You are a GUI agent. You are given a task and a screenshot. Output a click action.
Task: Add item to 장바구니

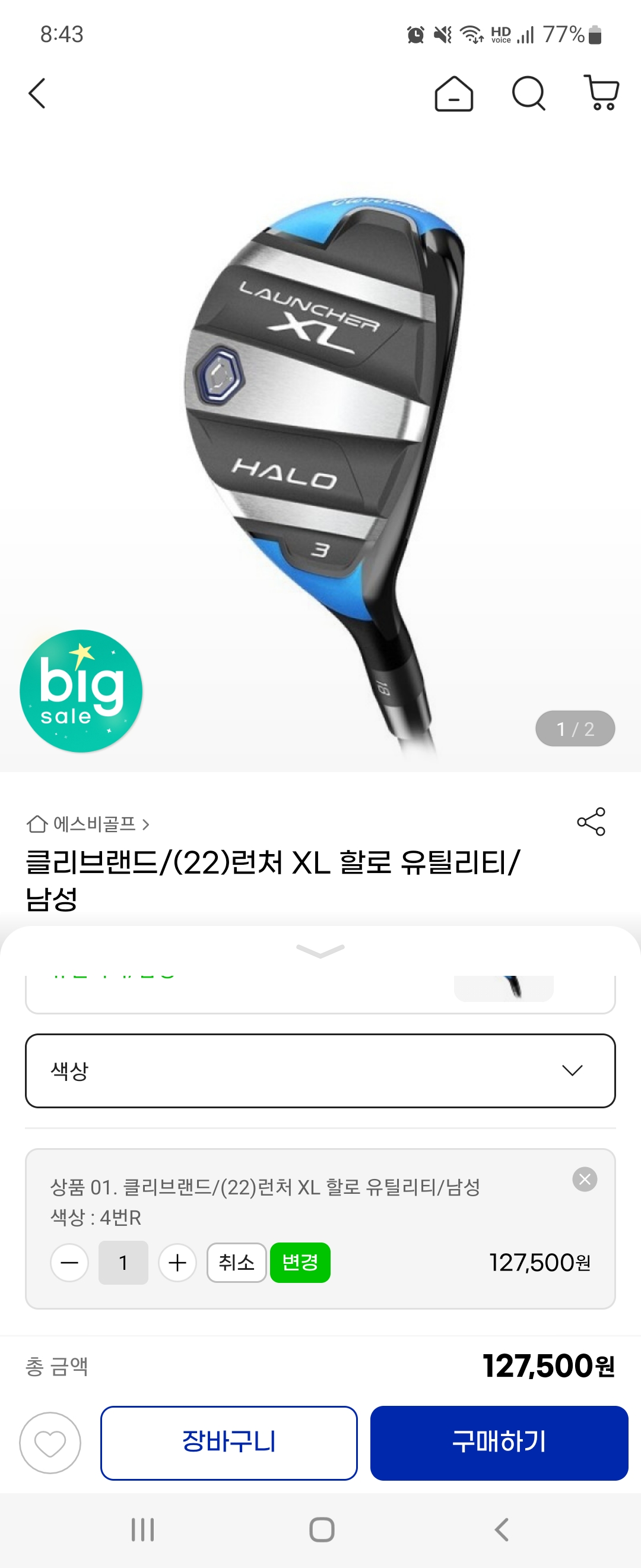[229, 1443]
